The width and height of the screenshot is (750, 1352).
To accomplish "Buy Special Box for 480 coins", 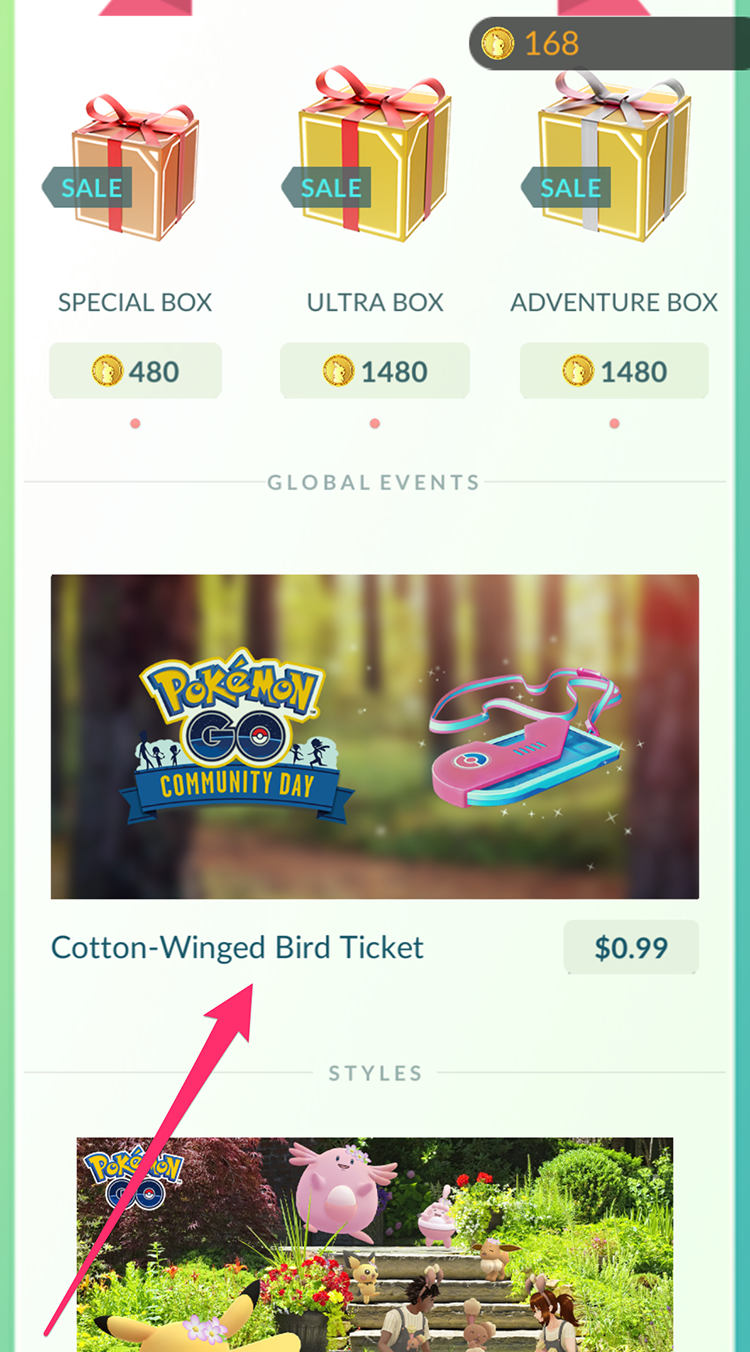I will pos(135,371).
